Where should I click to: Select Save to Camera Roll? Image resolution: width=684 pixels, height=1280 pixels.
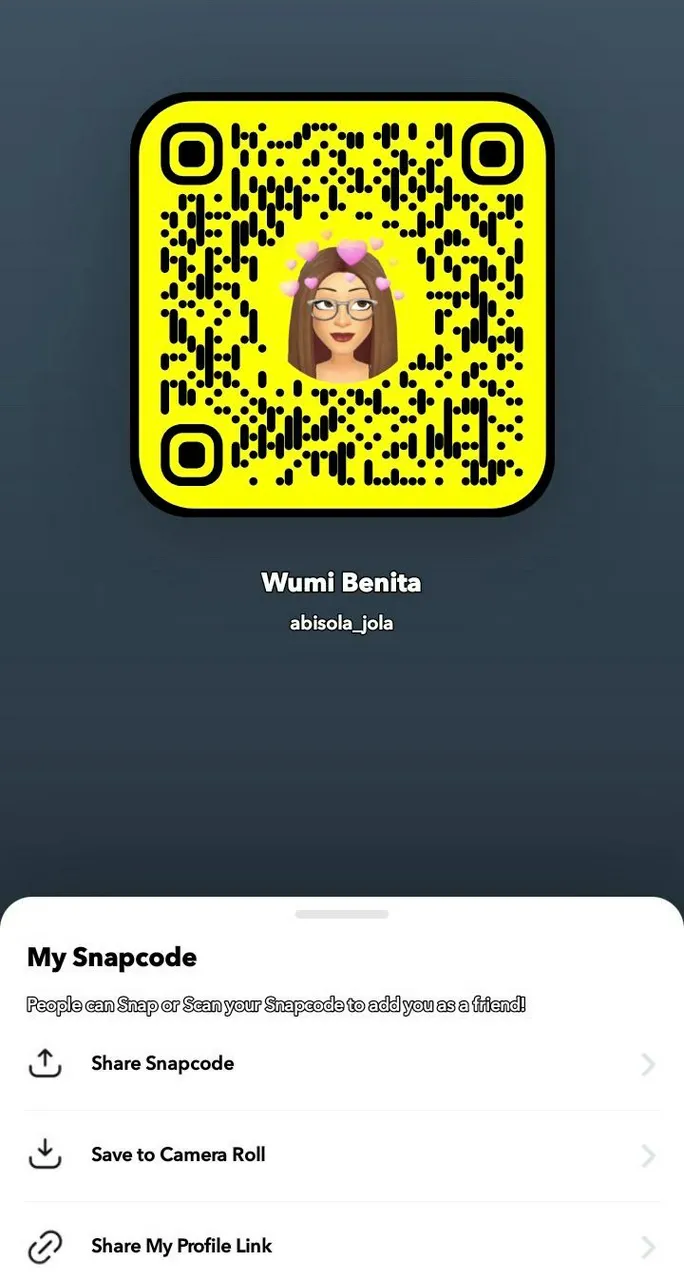click(178, 1155)
